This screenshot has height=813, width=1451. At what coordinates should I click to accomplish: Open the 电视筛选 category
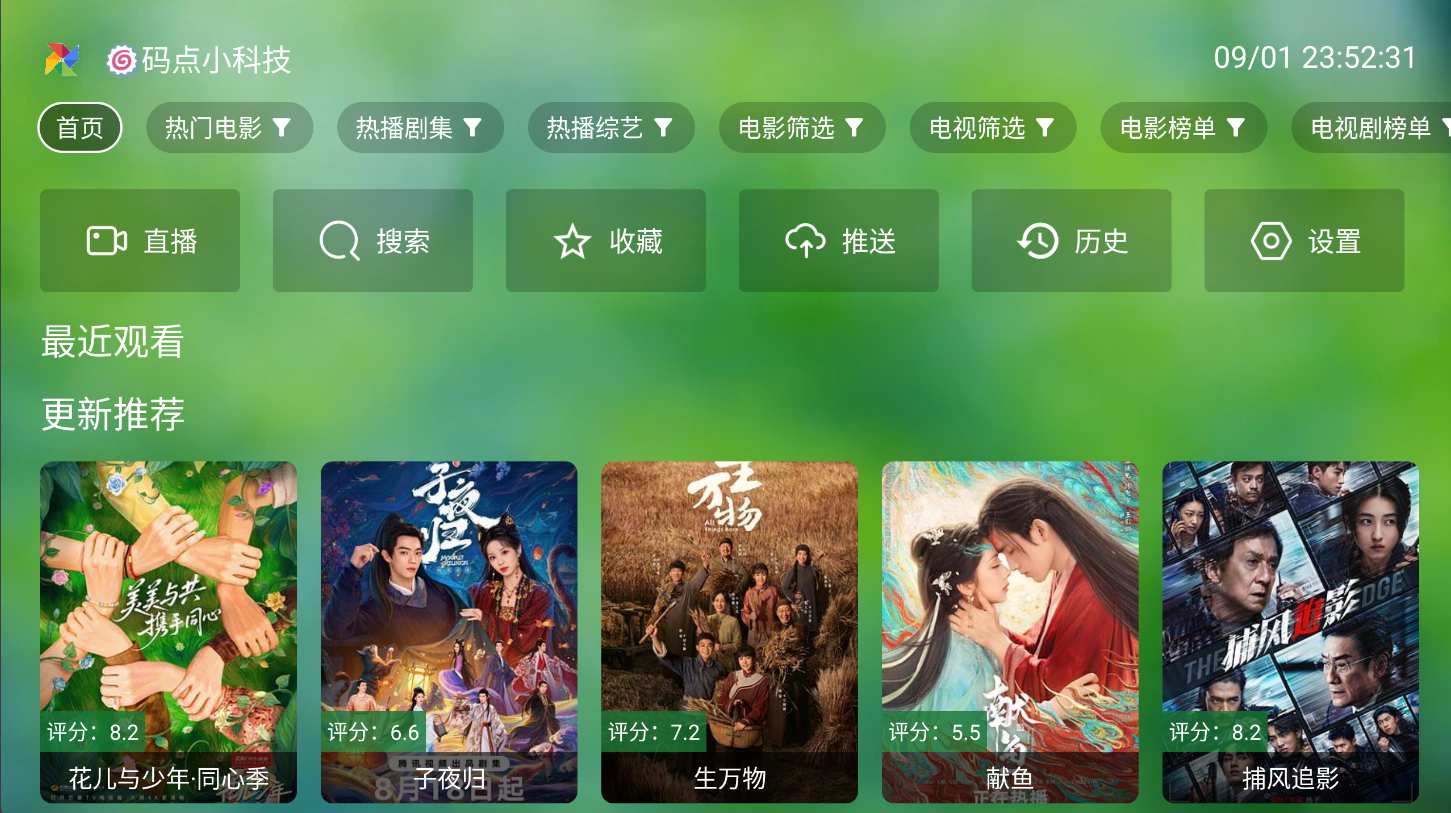coord(992,128)
